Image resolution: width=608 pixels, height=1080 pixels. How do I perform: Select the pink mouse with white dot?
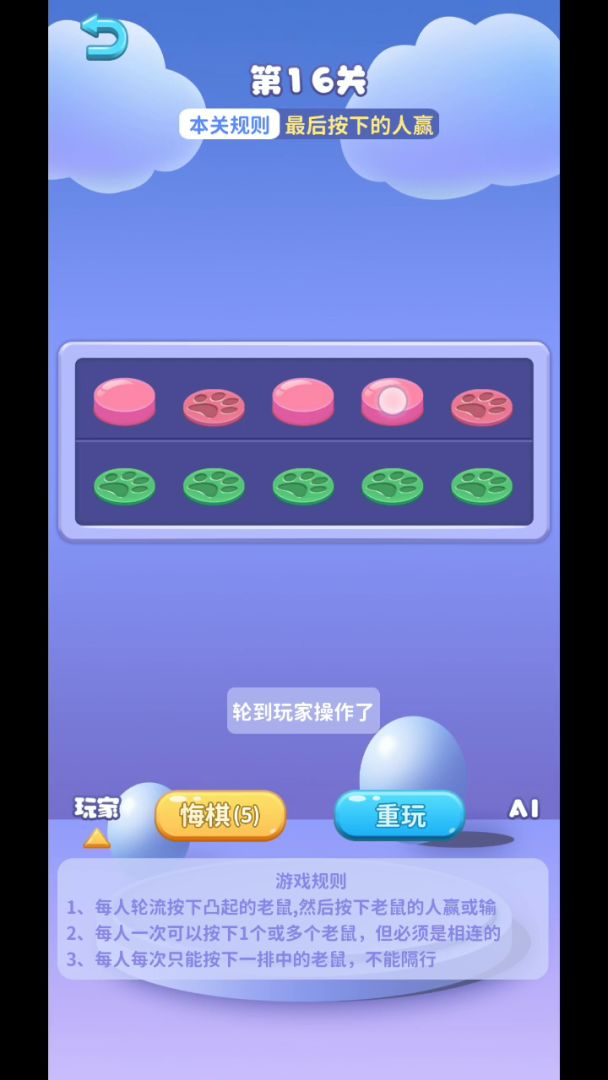392,401
